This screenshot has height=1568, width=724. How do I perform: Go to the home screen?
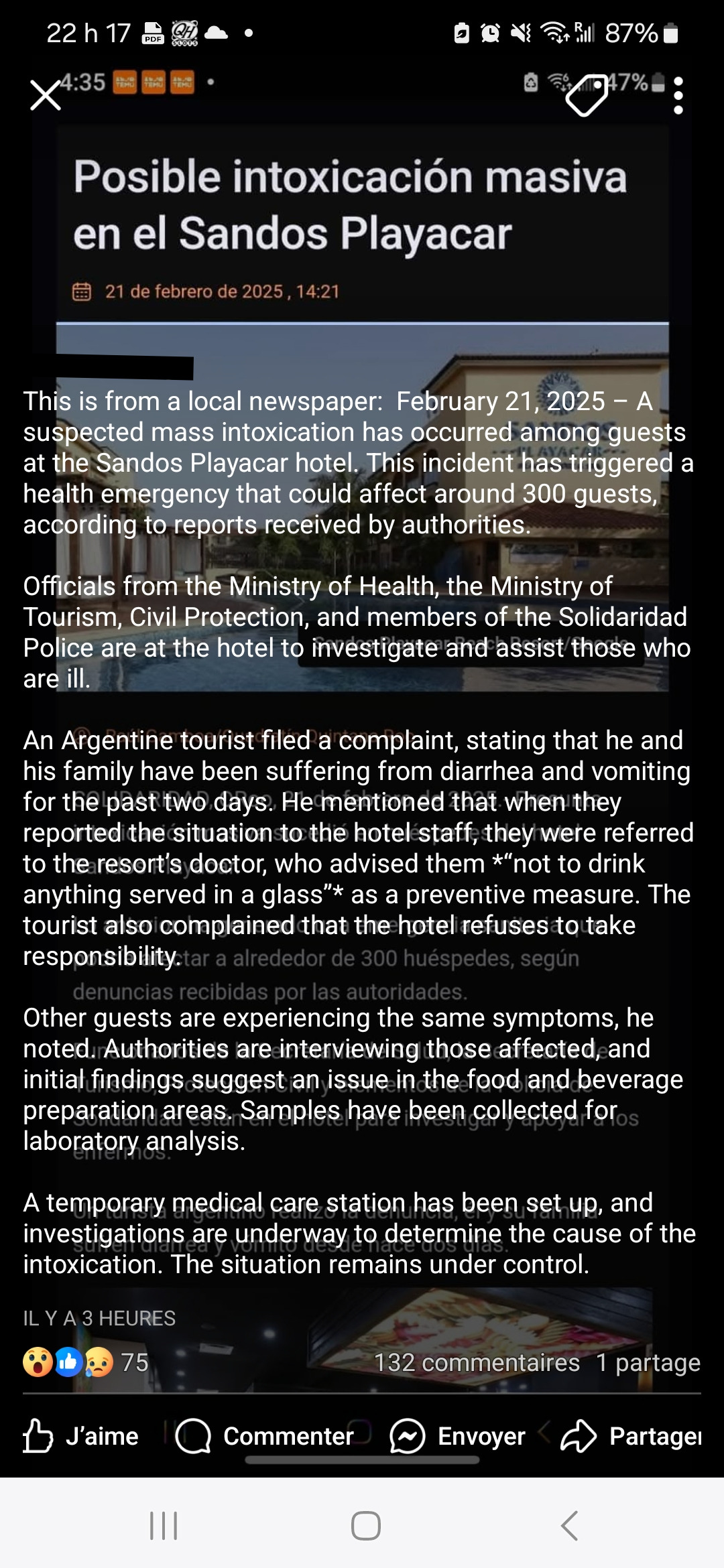(365, 1526)
